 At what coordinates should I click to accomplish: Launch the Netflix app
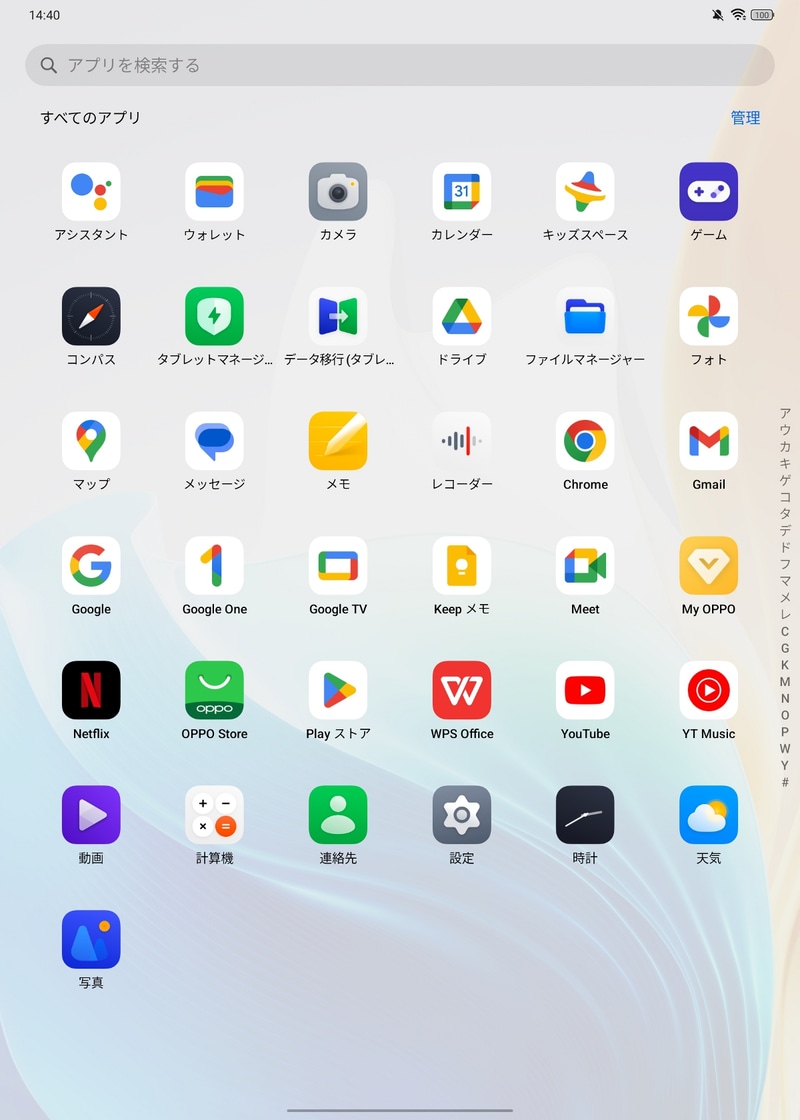pyautogui.click(x=91, y=690)
